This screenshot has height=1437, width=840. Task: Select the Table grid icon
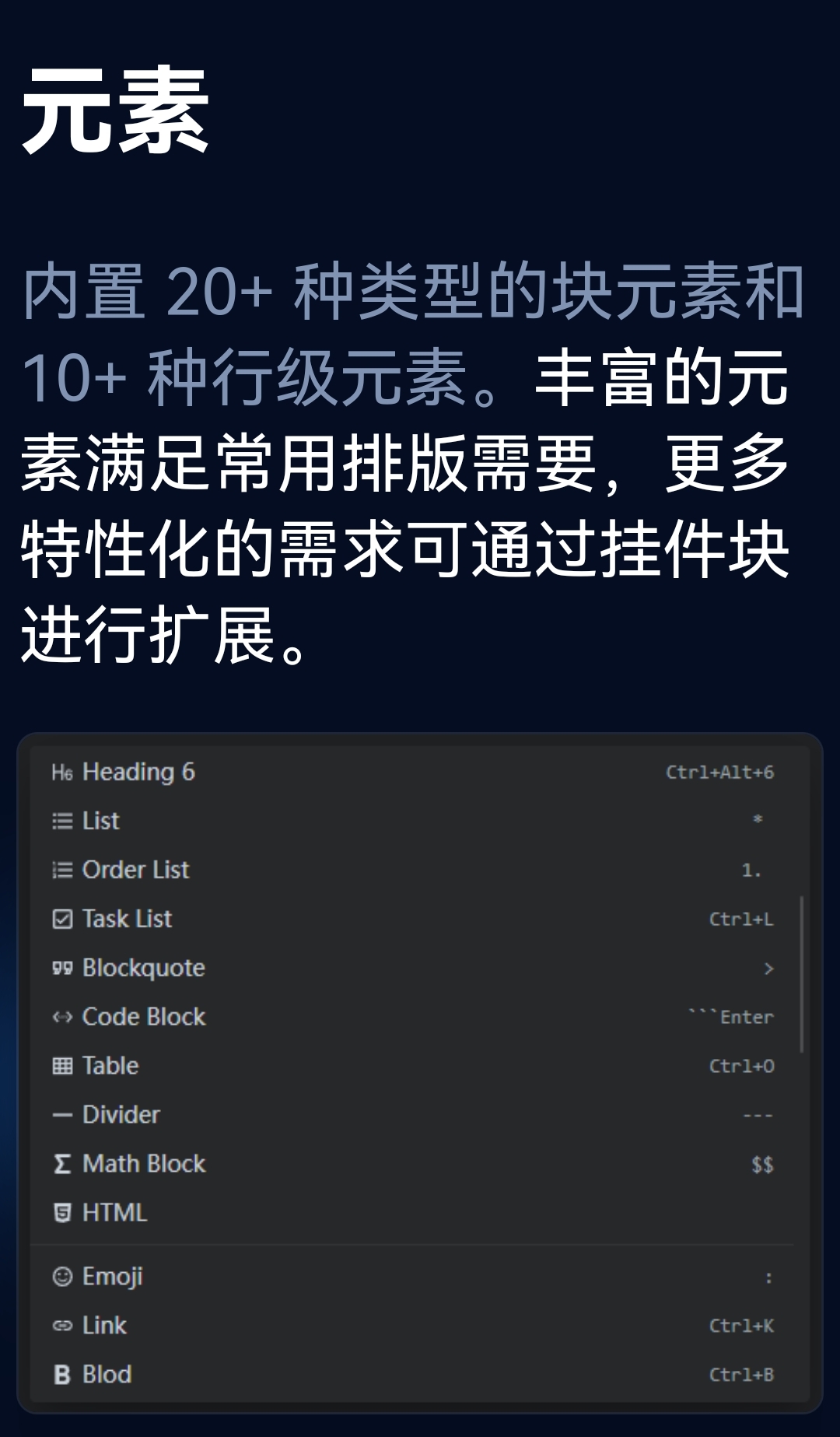[64, 1065]
